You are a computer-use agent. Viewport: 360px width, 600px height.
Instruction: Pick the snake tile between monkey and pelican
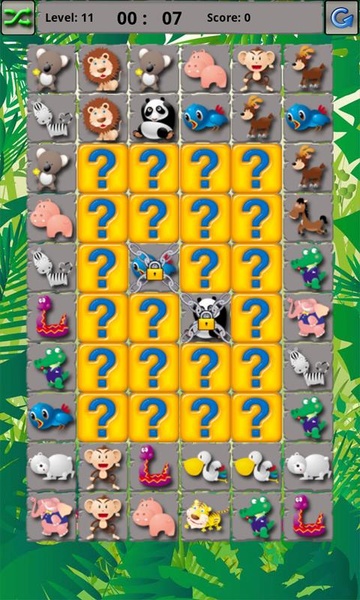(x=154, y=467)
